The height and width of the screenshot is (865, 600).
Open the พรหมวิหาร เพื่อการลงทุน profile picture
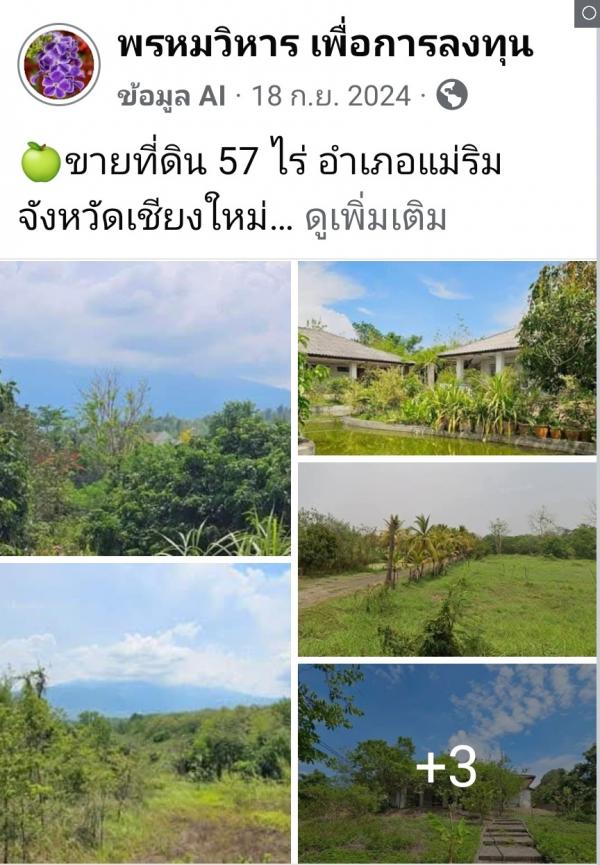[x=59, y=64]
